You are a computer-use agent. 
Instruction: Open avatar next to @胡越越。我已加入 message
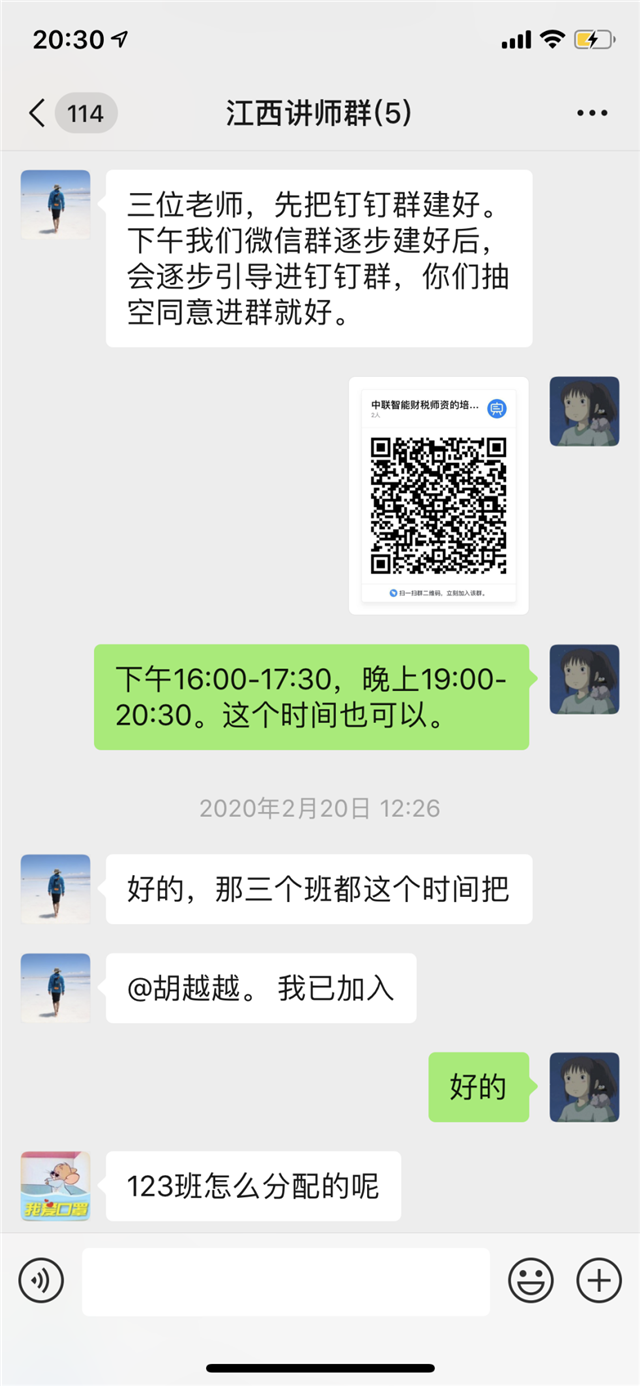tap(56, 988)
